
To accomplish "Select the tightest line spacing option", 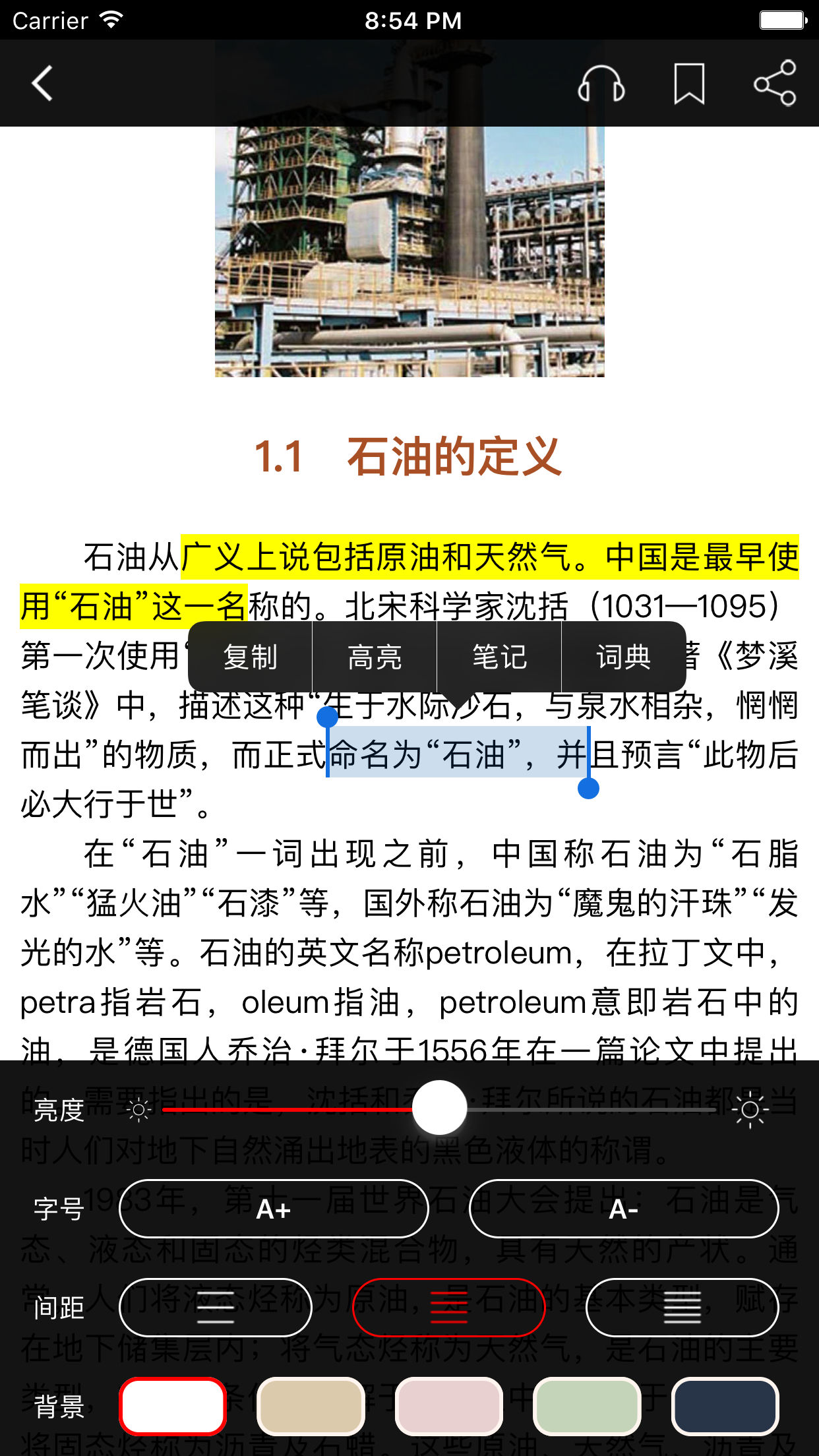I will (682, 1308).
